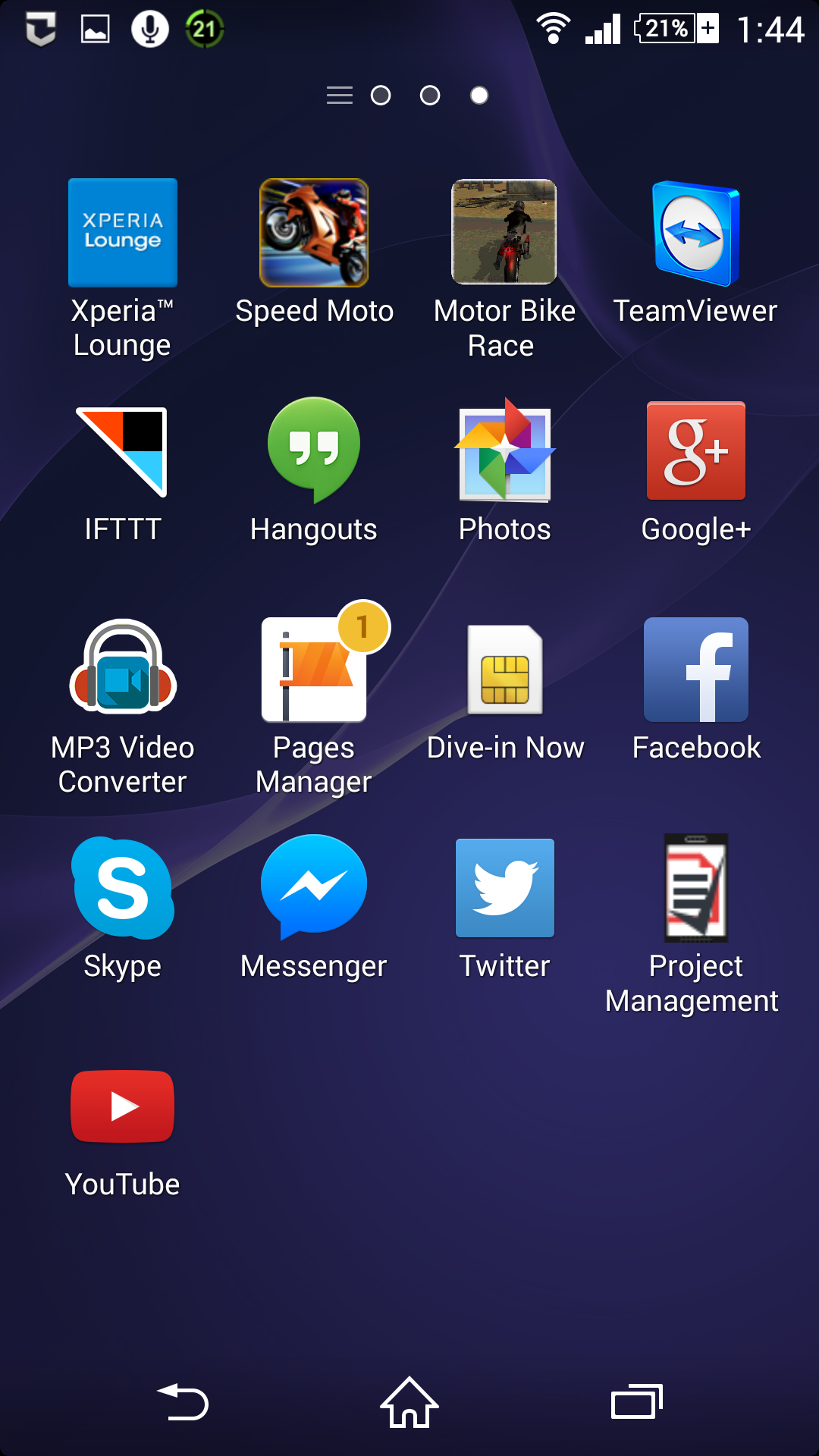Launch MP3 Video Converter
This screenshot has width=819, height=1456.
pyautogui.click(x=122, y=670)
